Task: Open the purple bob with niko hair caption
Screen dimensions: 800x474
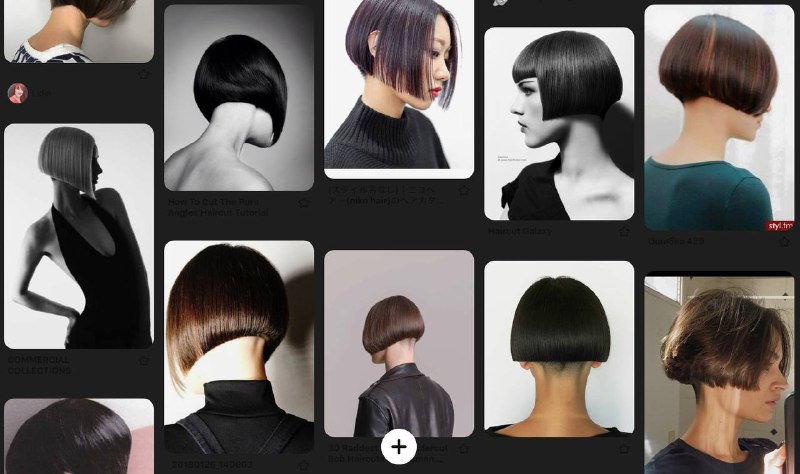Action: (399, 88)
